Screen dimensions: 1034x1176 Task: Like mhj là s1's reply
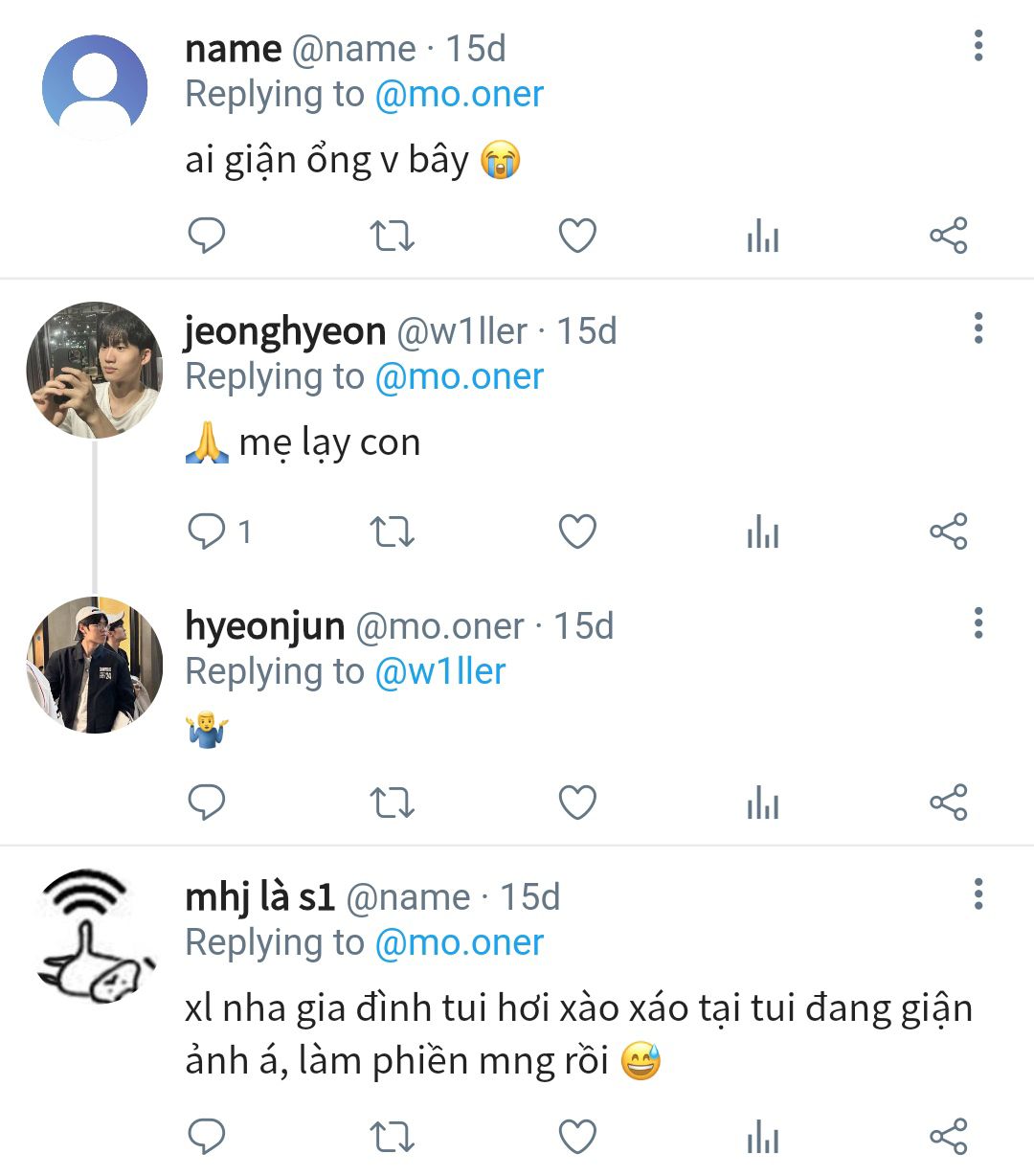pyautogui.click(x=577, y=1137)
